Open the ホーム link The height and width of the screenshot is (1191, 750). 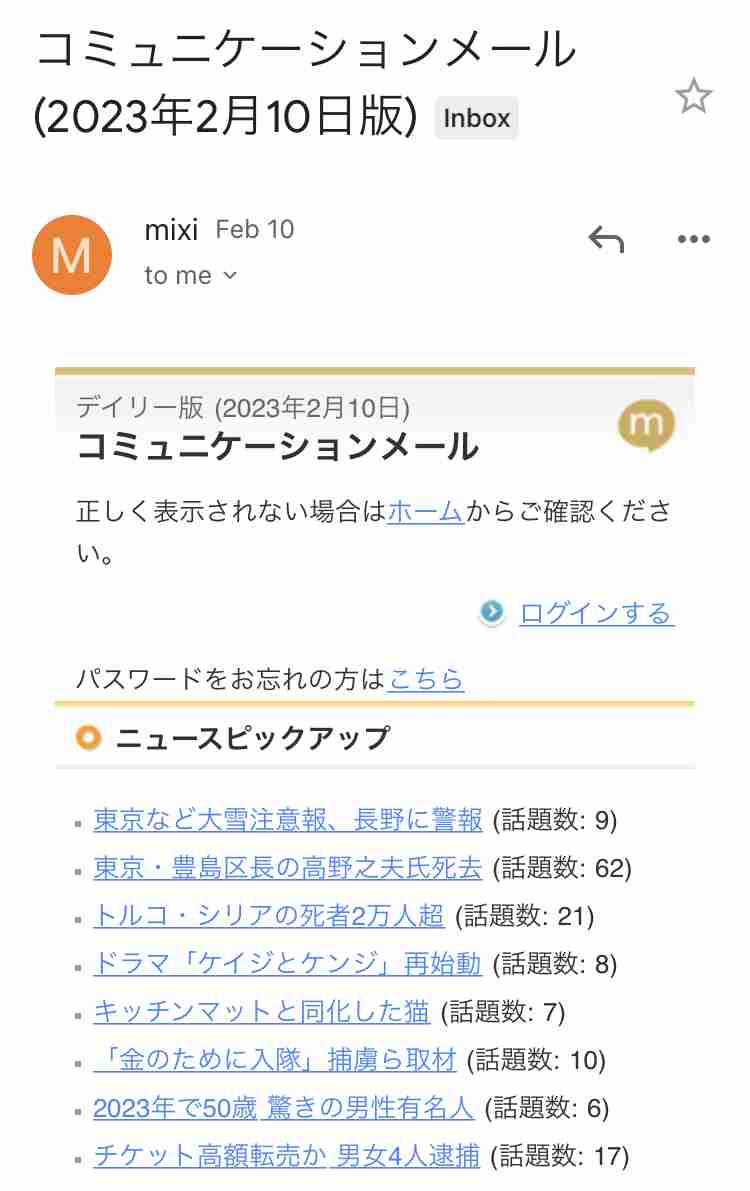pyautogui.click(x=424, y=512)
